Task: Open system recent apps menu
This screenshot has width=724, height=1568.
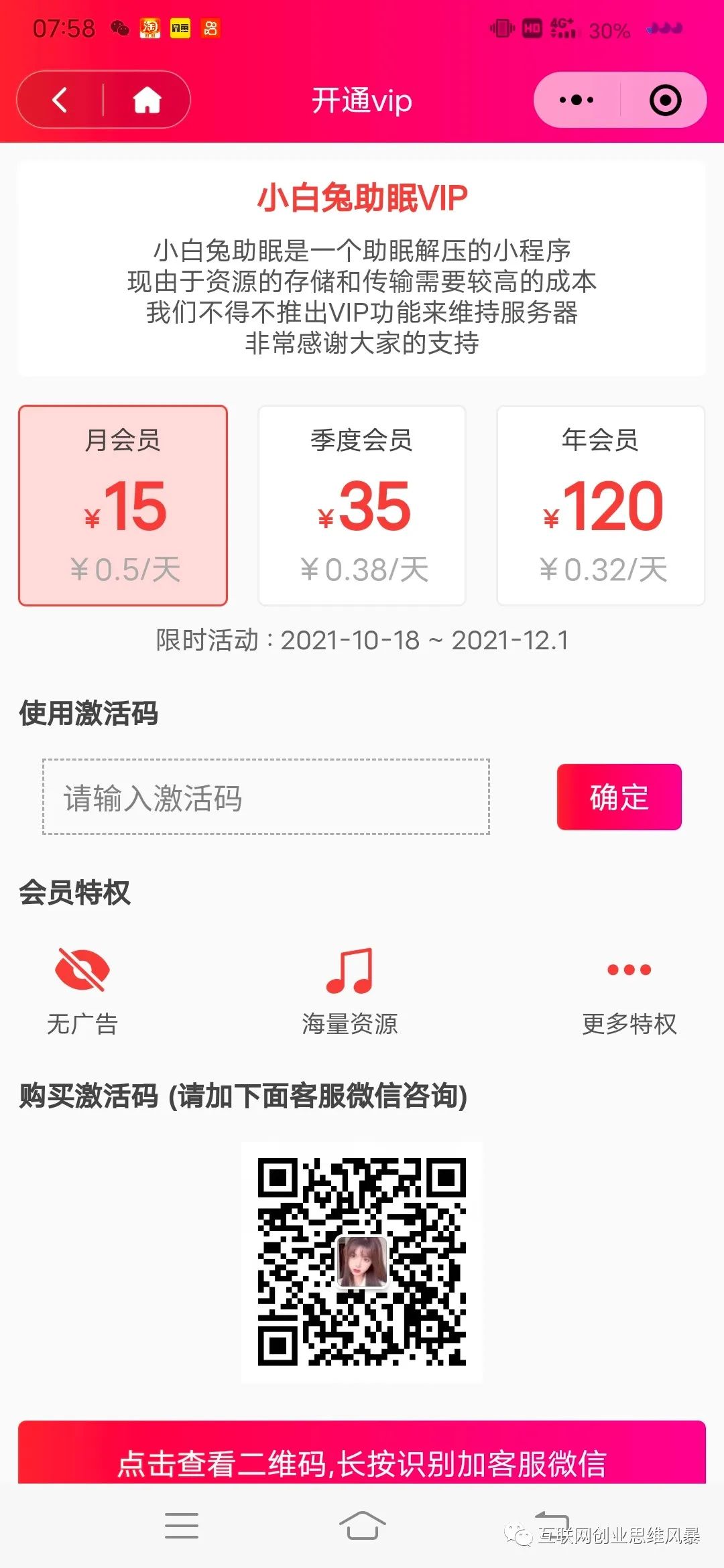Action: (182, 1526)
